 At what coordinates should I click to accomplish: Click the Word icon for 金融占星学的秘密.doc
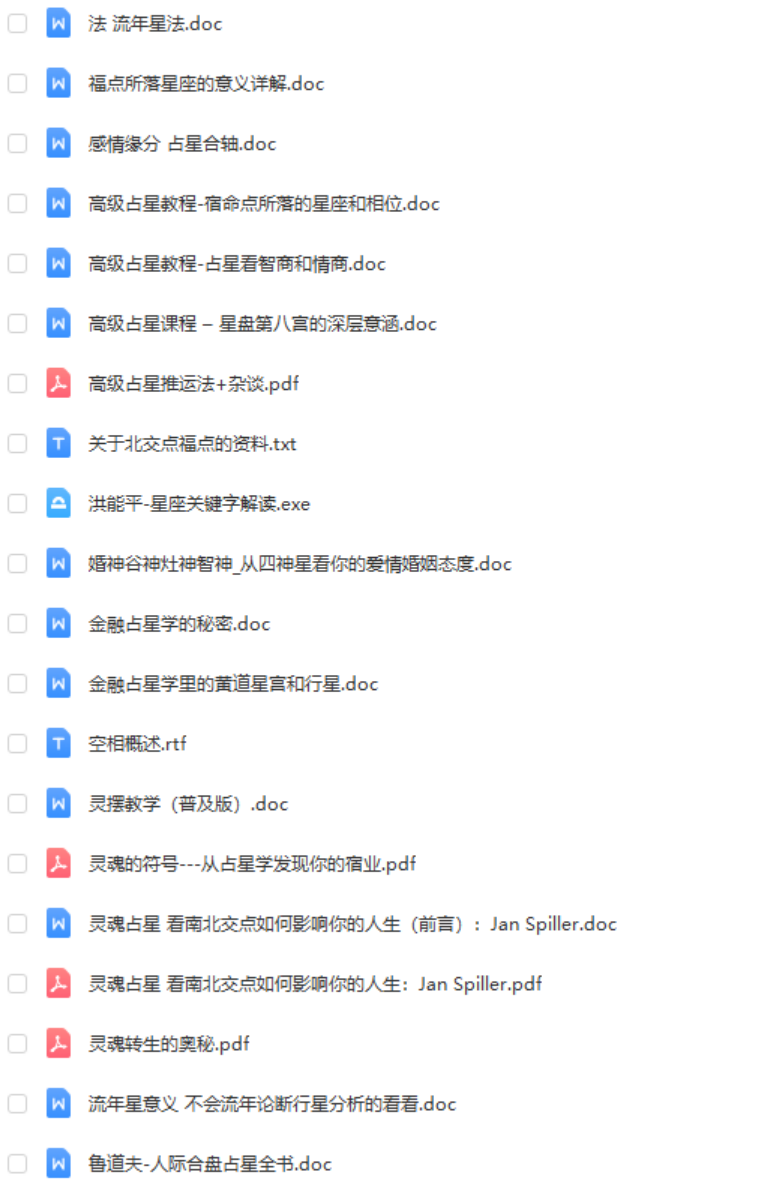point(57,623)
